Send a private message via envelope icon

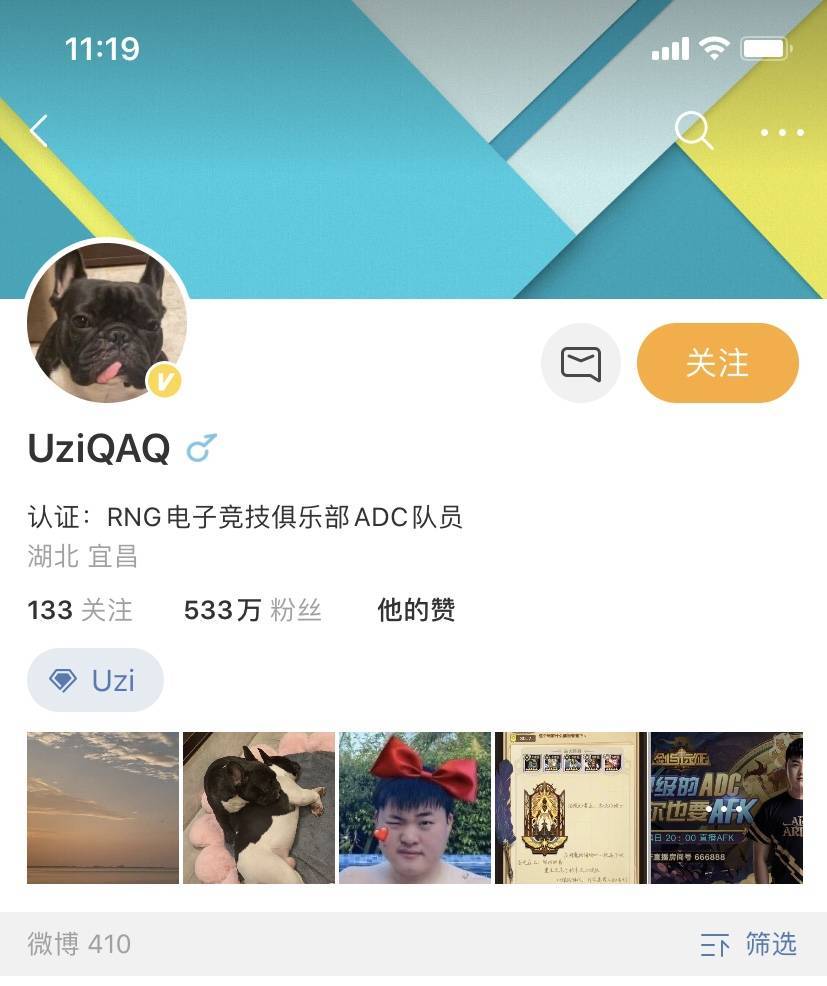point(581,363)
